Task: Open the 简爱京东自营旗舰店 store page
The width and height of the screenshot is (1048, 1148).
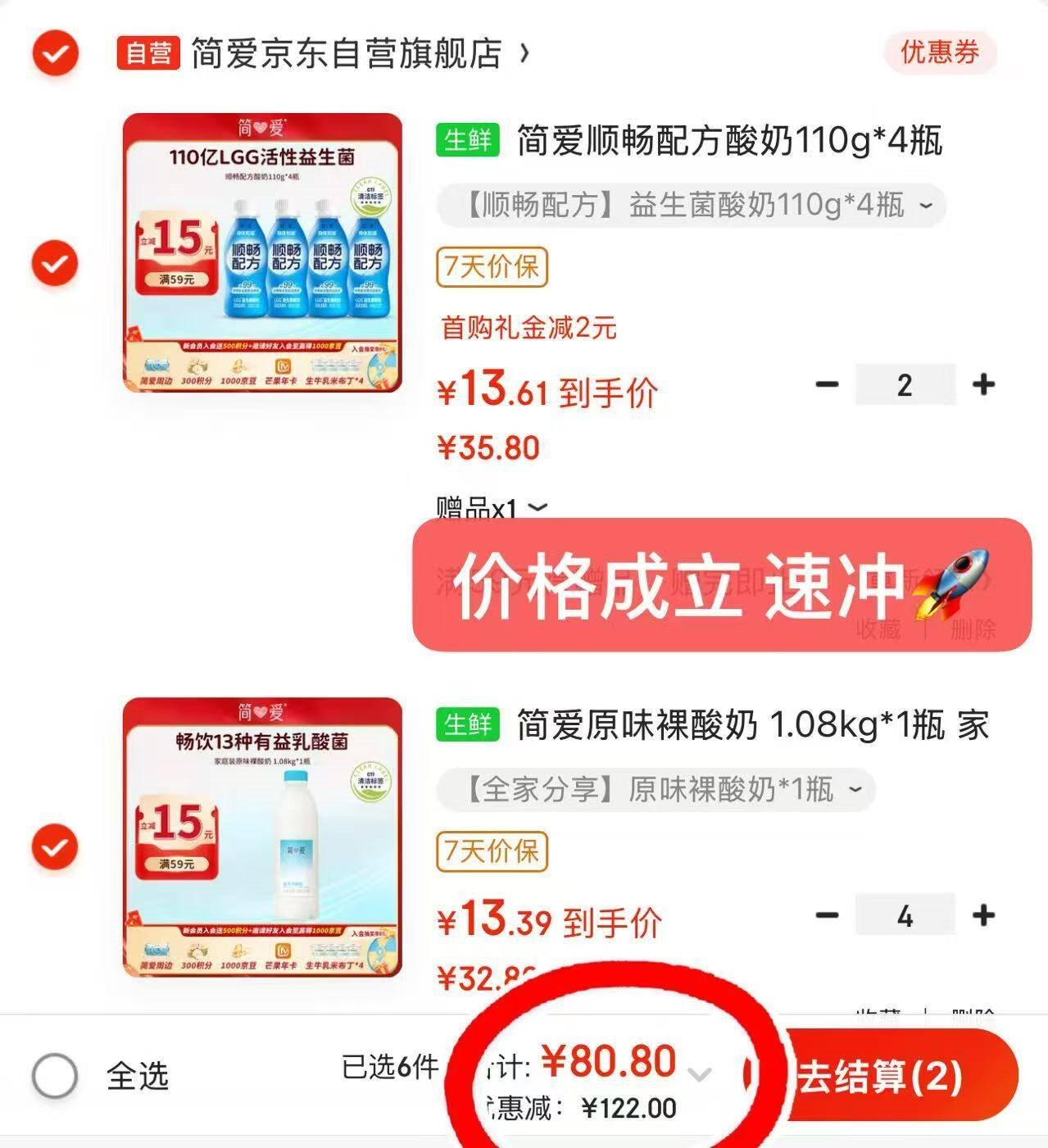Action: click(347, 54)
